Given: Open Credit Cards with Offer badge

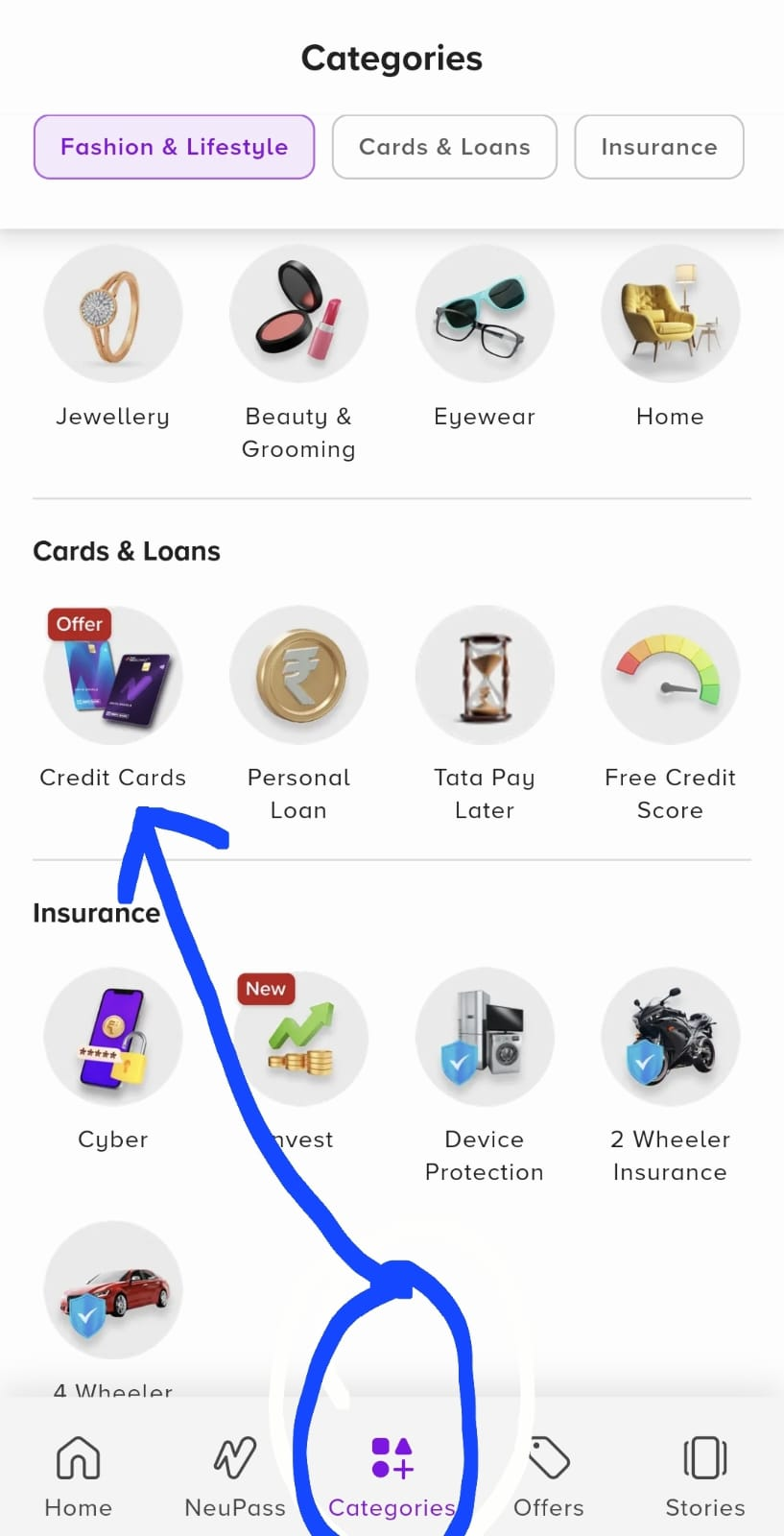Looking at the screenshot, I should (x=113, y=676).
